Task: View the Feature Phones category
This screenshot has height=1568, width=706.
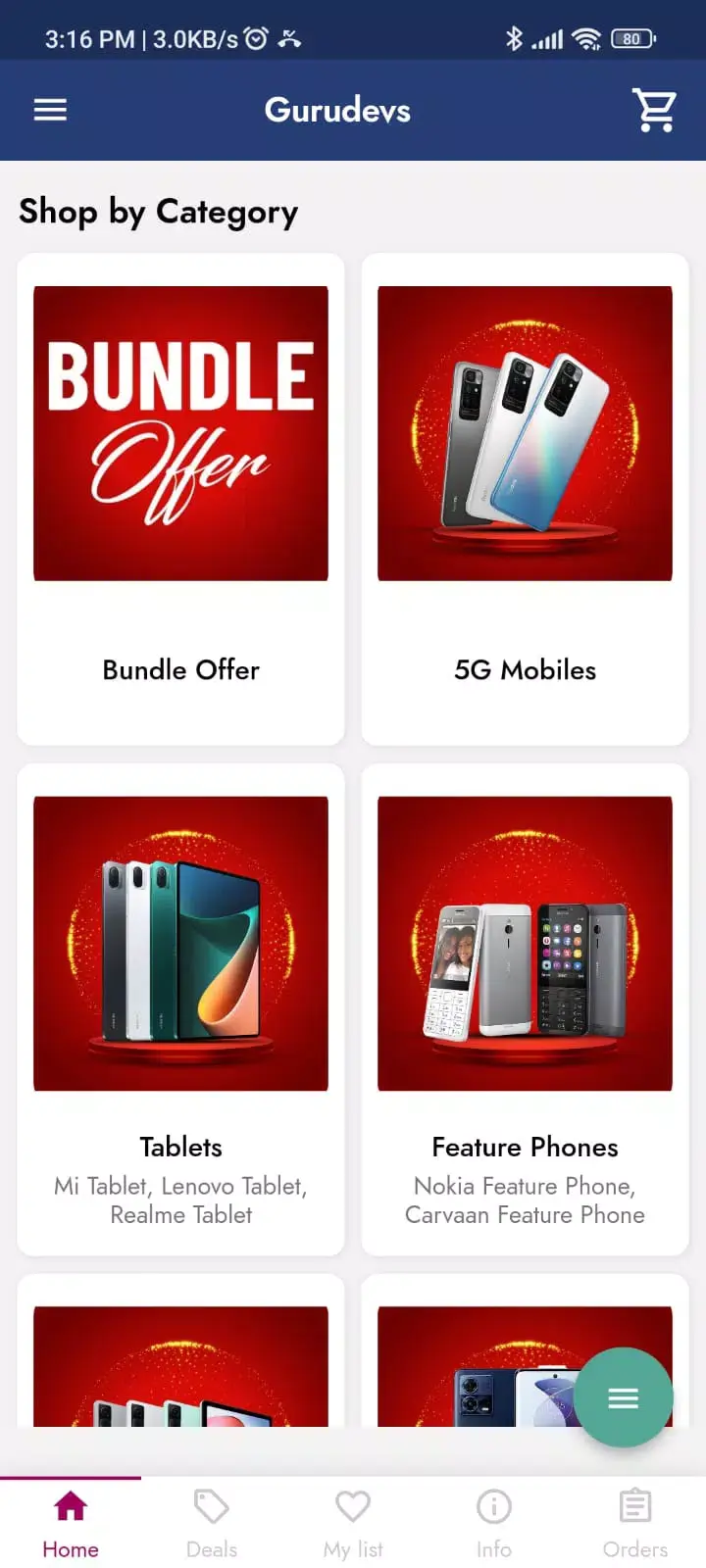Action: pos(525,1009)
